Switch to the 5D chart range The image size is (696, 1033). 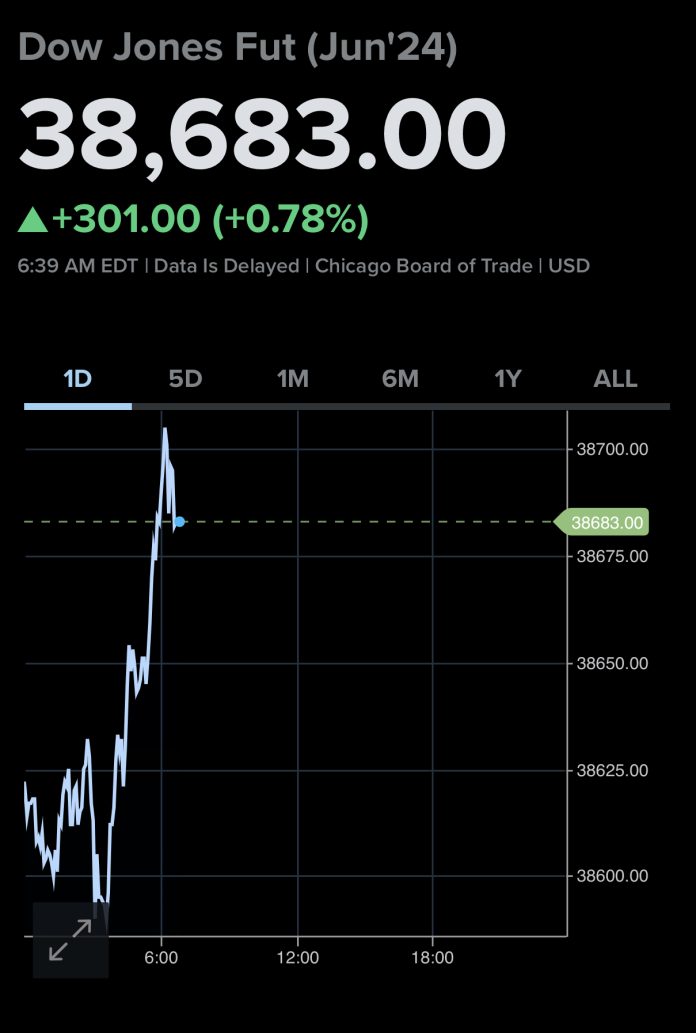coord(185,379)
